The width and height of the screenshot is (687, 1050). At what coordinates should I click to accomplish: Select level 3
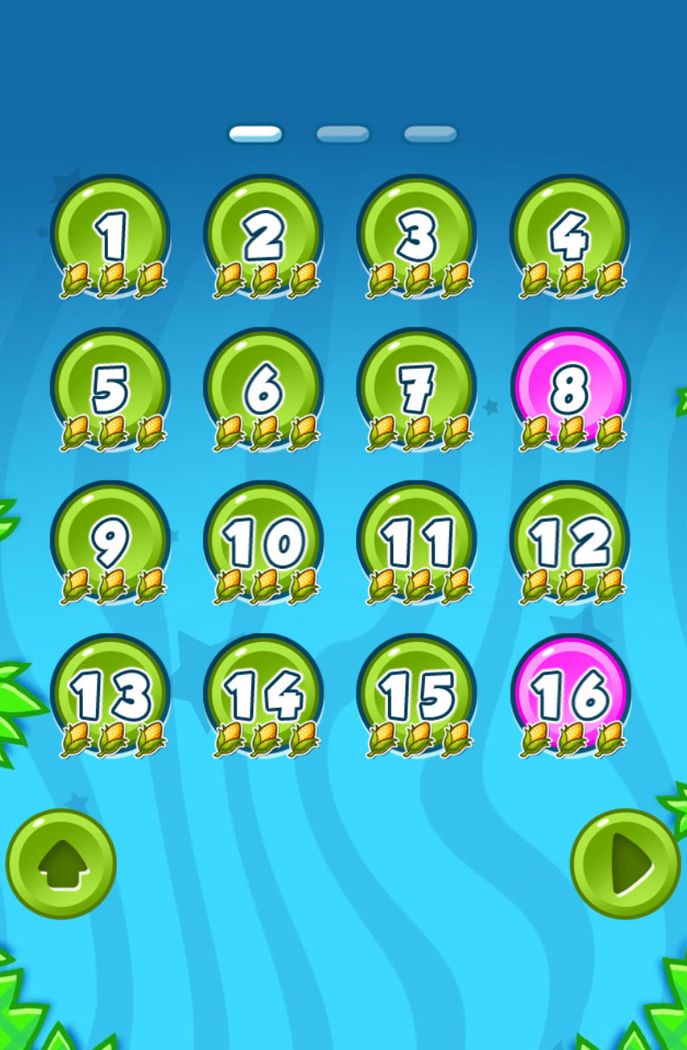[416, 236]
